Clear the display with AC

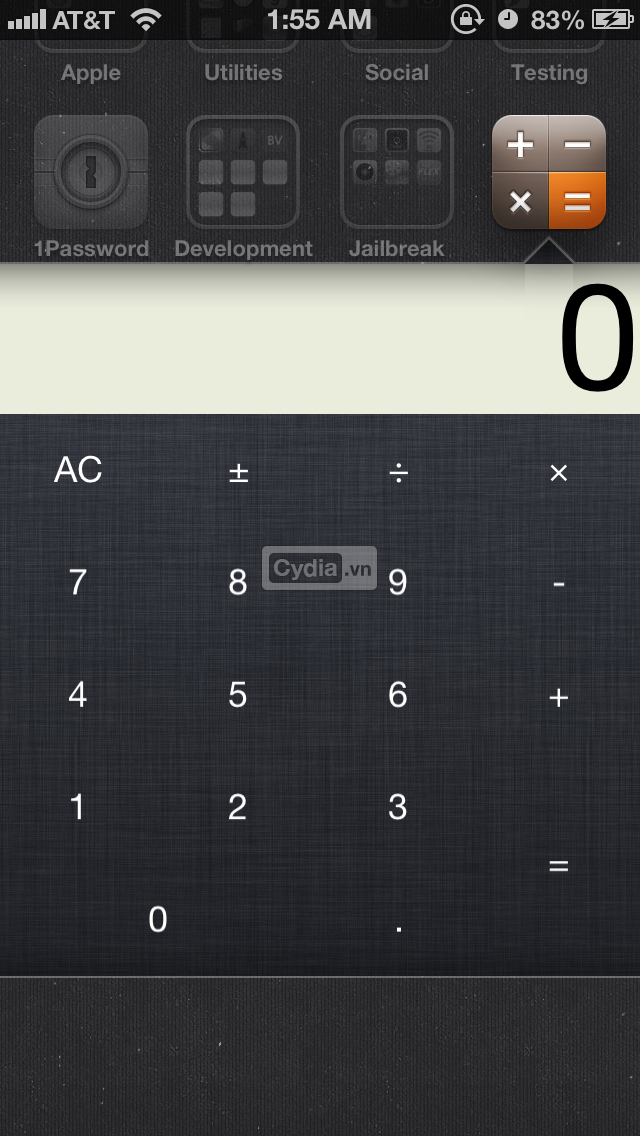[78, 470]
